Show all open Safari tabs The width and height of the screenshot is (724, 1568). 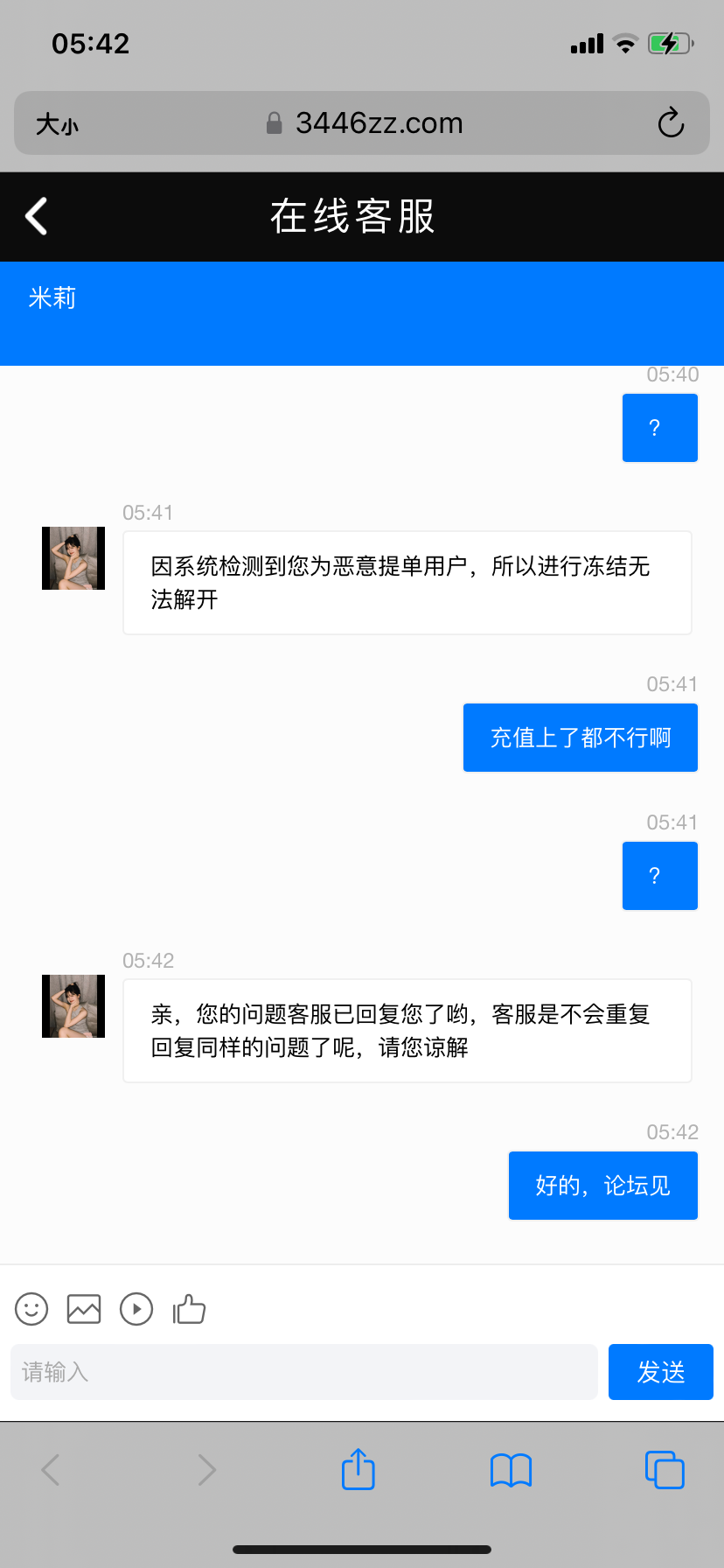[664, 1470]
